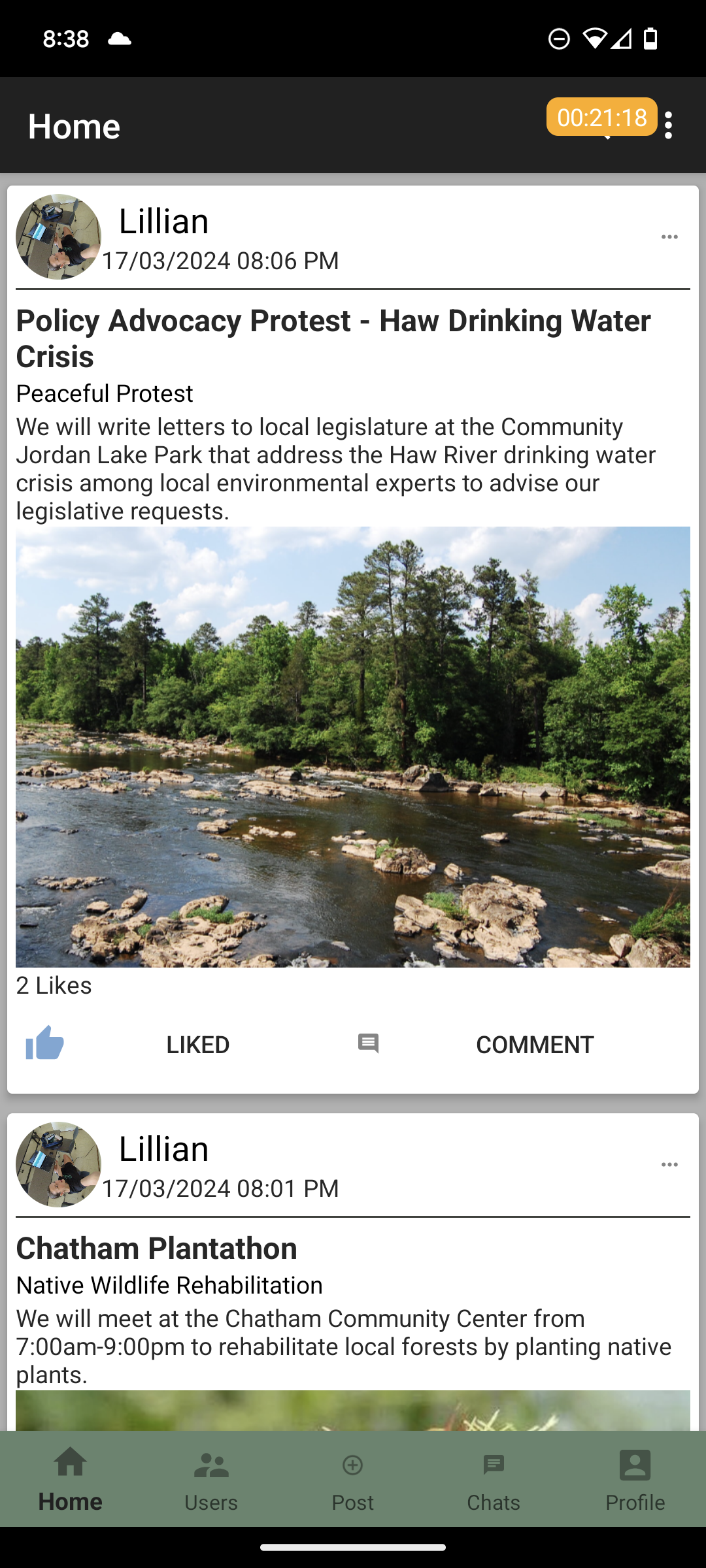
Task: Open options for the Policy Advocacy Protest post
Action: (669, 237)
